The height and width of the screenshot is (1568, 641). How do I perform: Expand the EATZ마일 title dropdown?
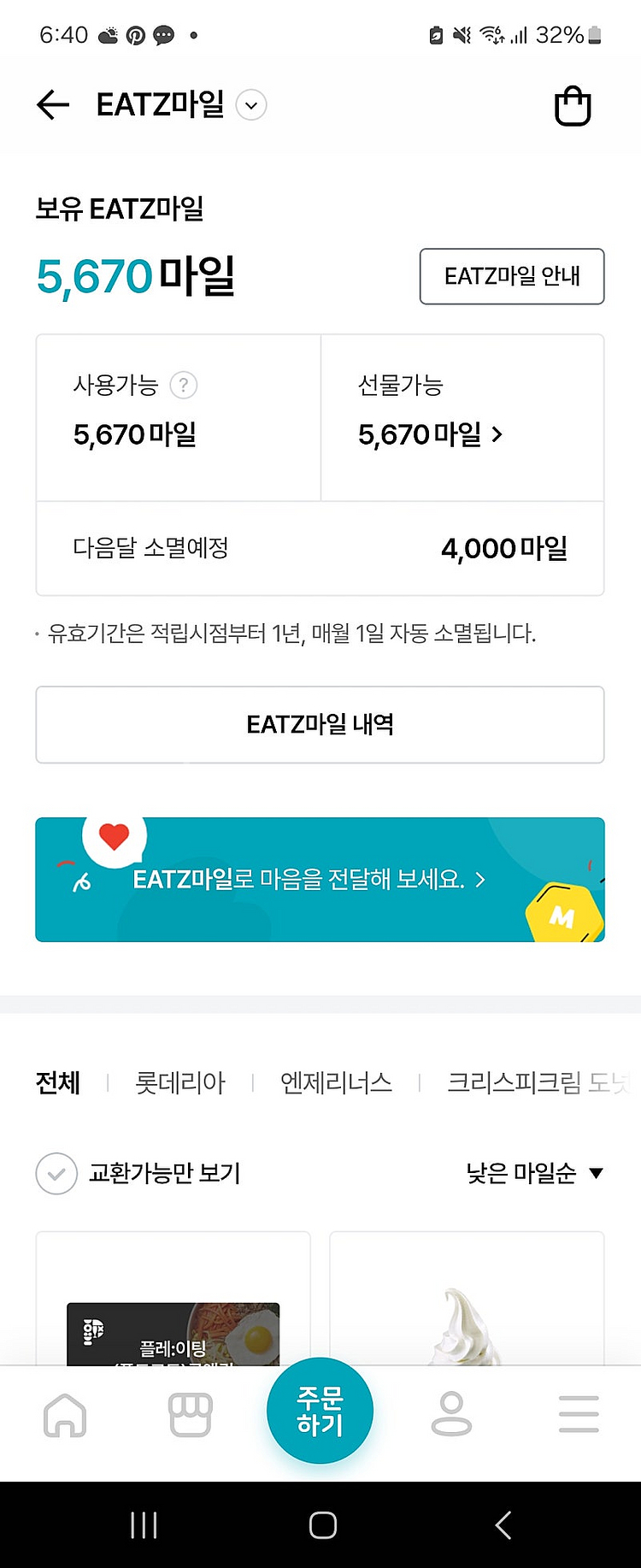coord(251,105)
